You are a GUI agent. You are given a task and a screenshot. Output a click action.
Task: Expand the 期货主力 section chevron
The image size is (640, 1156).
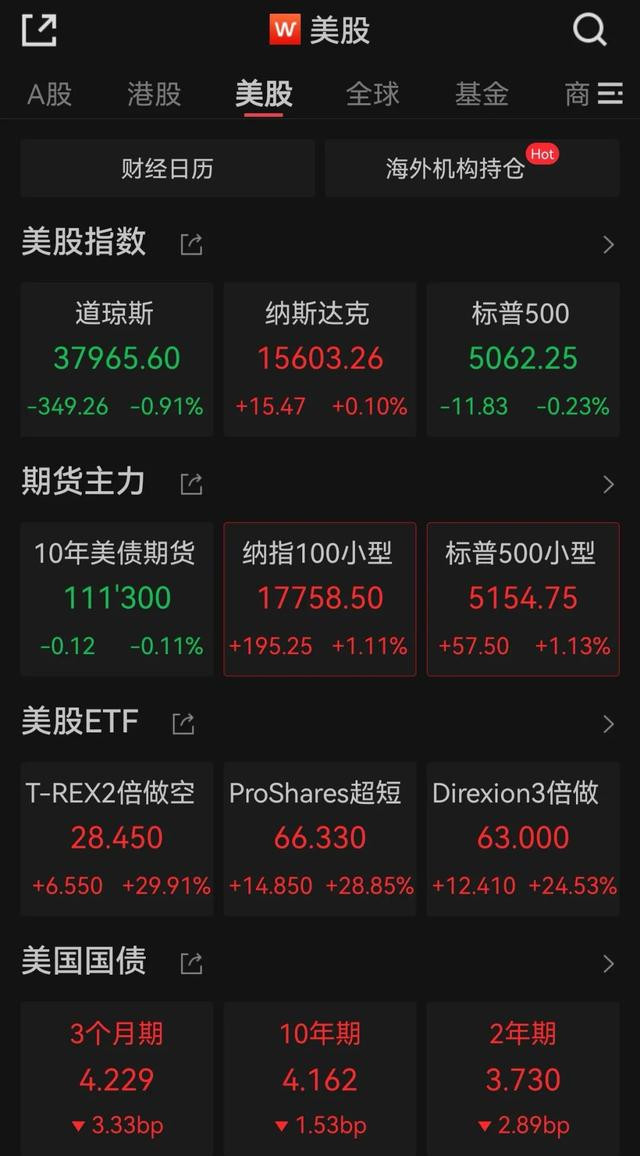coord(608,484)
